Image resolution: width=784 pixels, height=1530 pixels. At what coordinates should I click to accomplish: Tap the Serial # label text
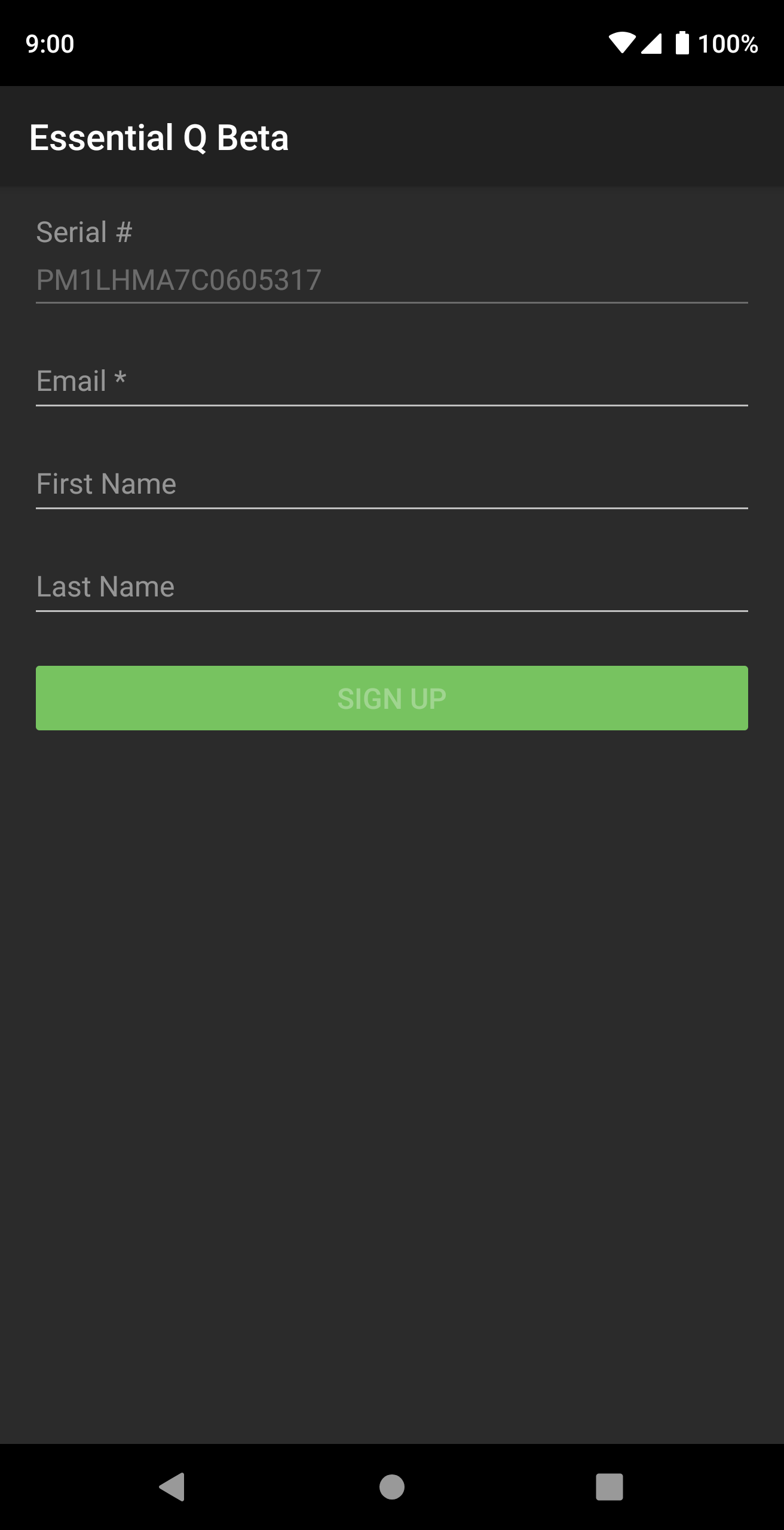pos(85,232)
